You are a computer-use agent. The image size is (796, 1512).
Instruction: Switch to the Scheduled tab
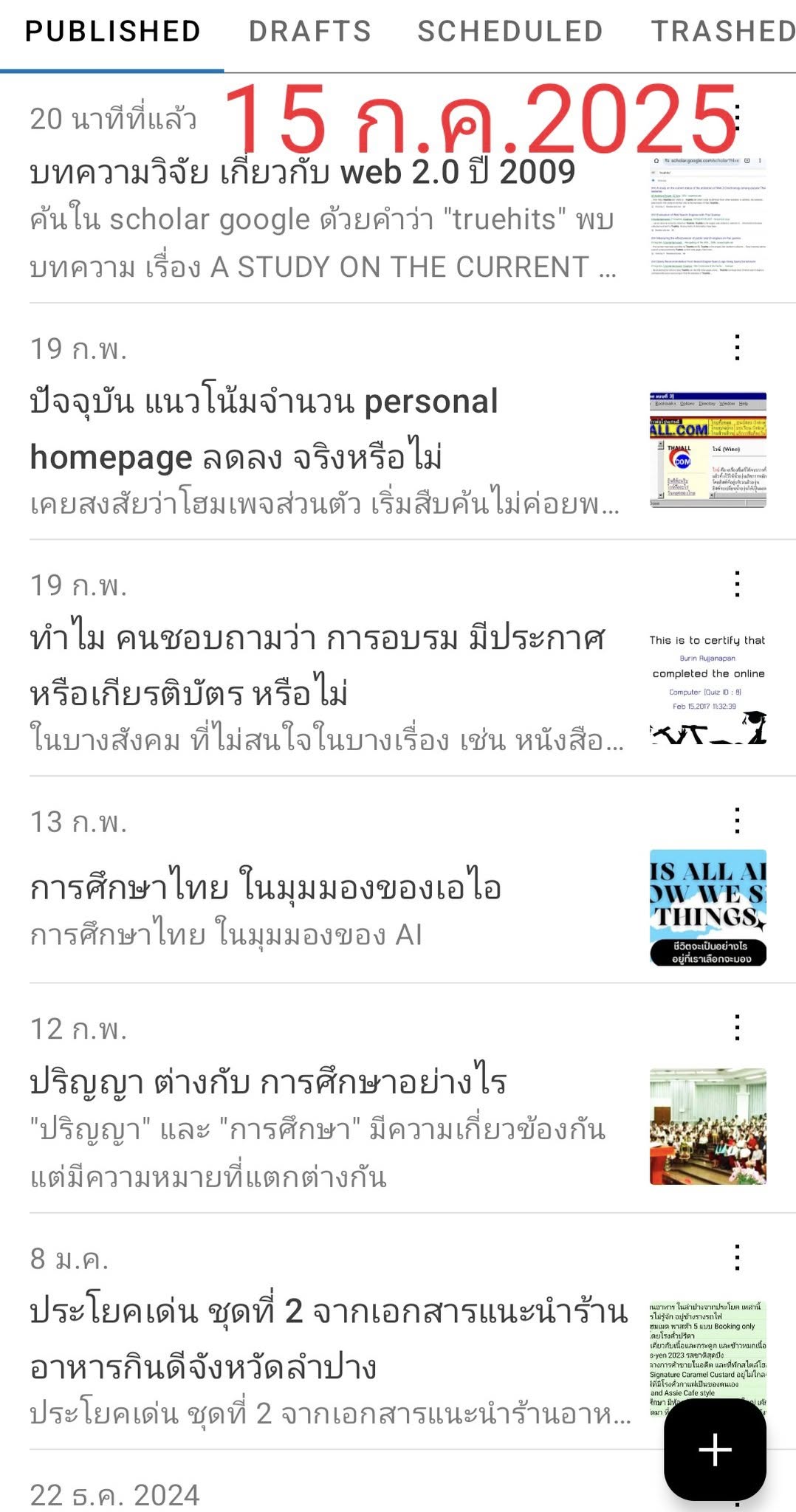(509, 32)
